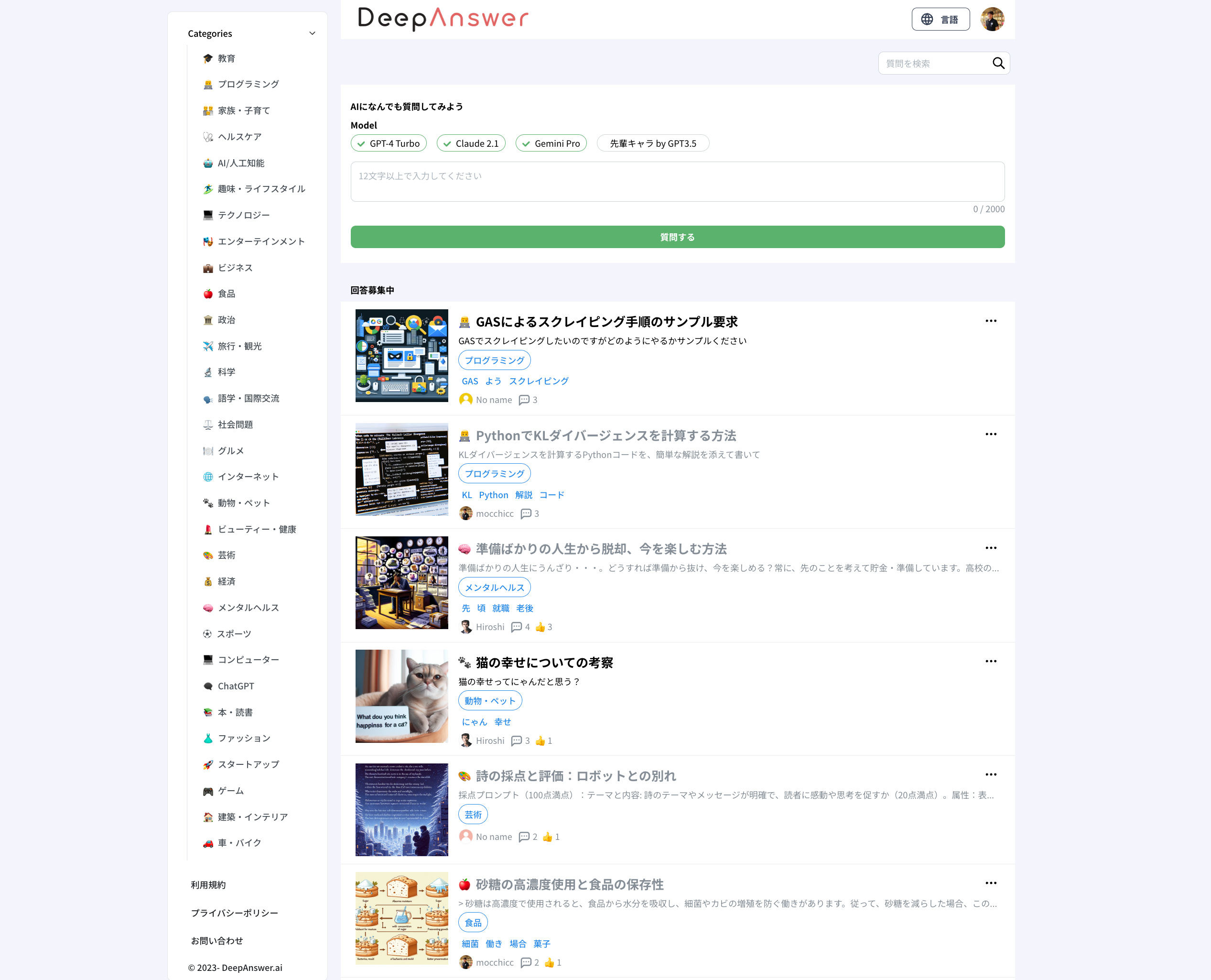Open the 利用規約 terms link
This screenshot has height=980, width=1211.
pyautogui.click(x=208, y=884)
